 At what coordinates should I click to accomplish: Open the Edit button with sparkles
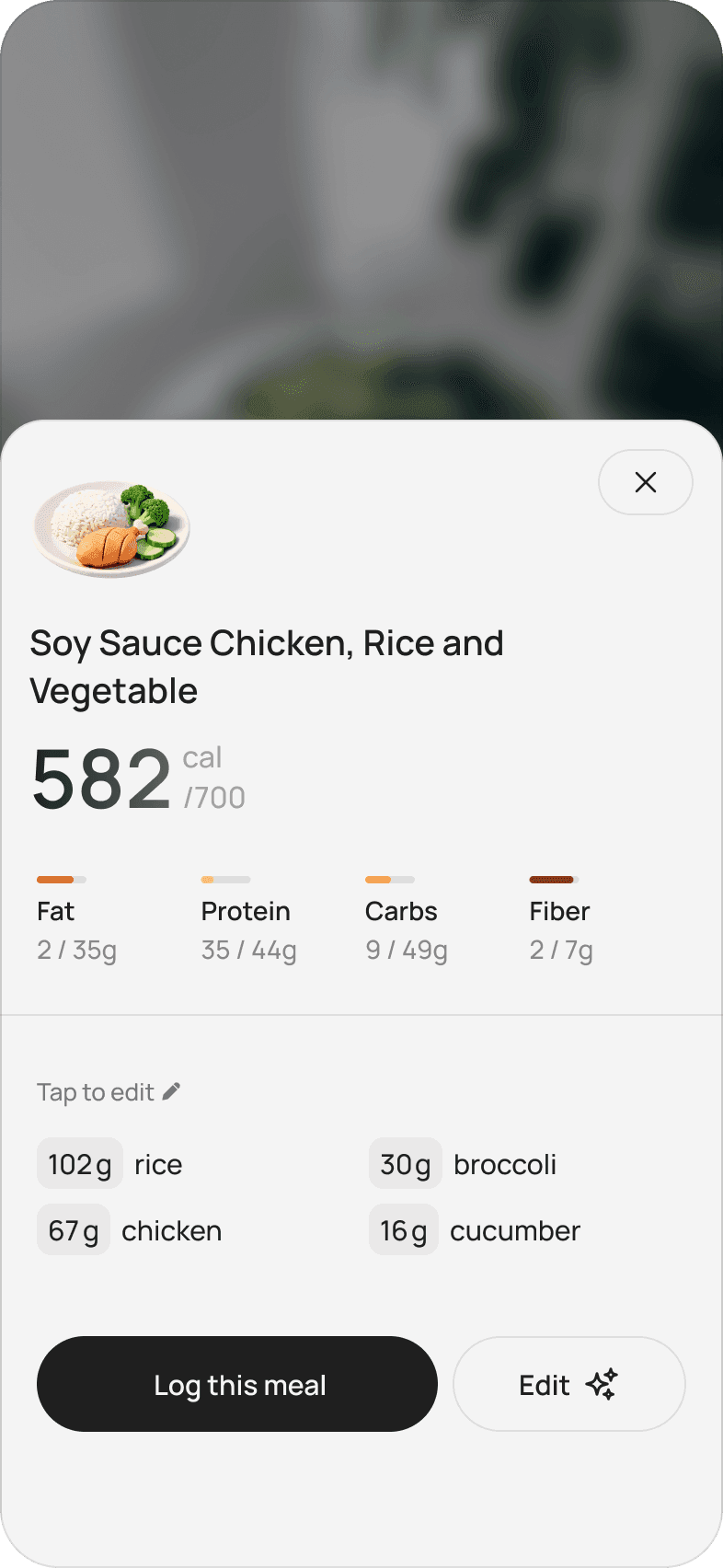(x=568, y=1384)
